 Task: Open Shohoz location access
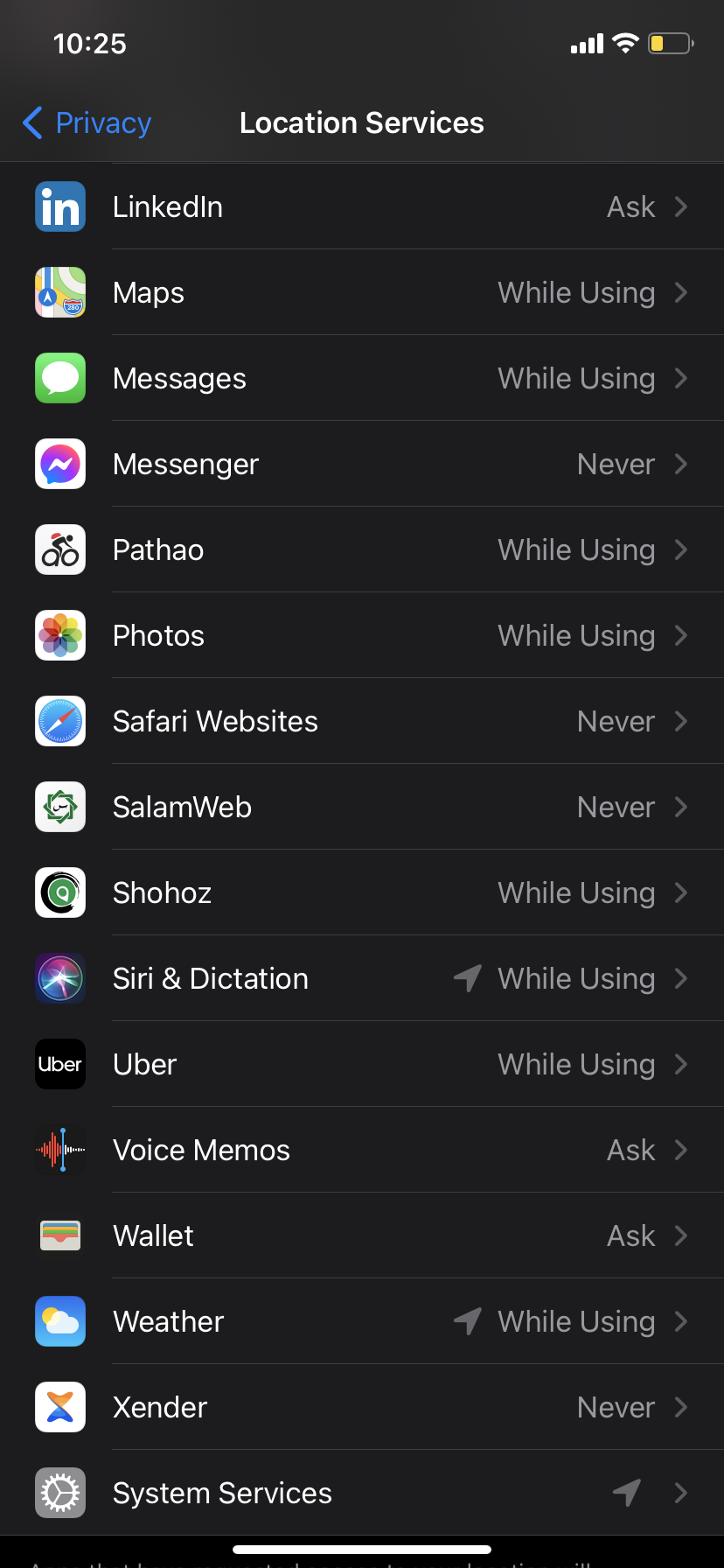[362, 893]
